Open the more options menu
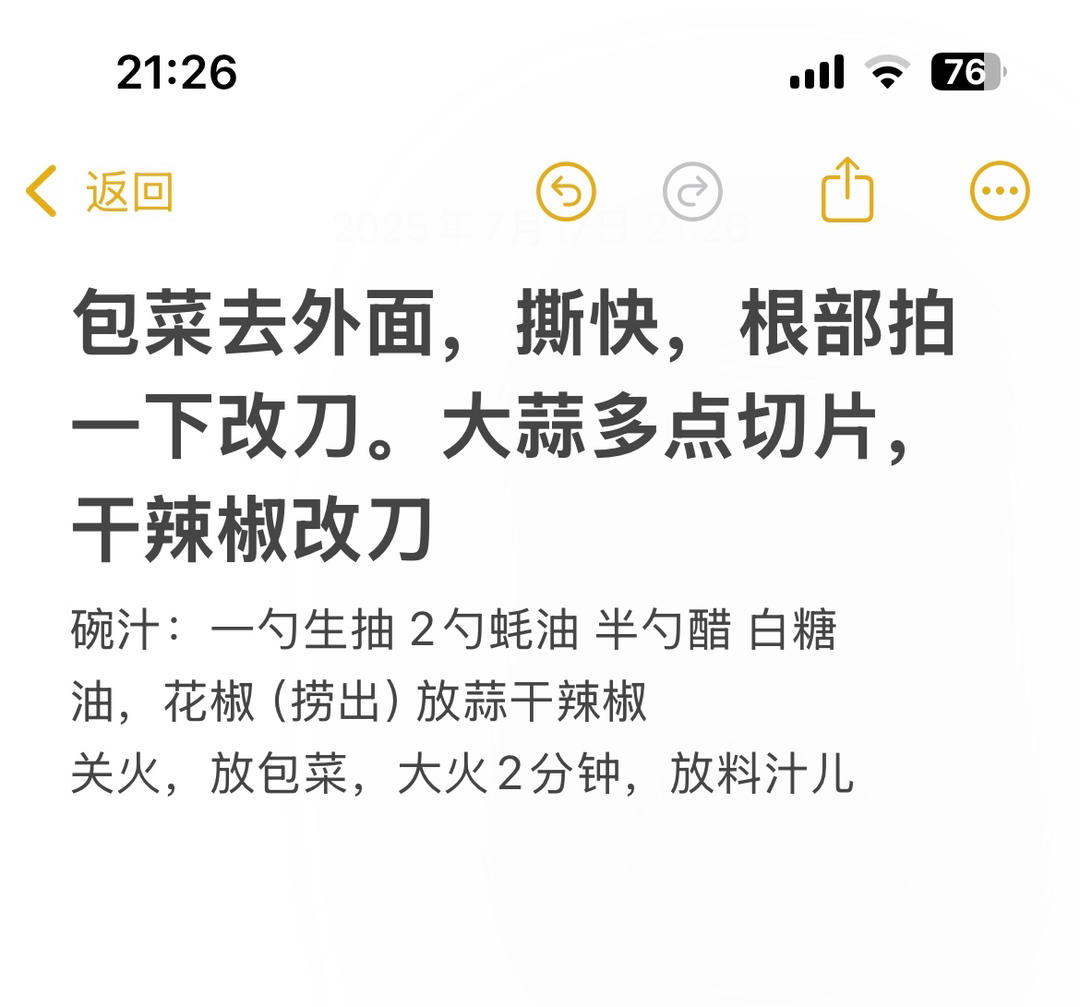The width and height of the screenshot is (1080, 1007). 1000,191
